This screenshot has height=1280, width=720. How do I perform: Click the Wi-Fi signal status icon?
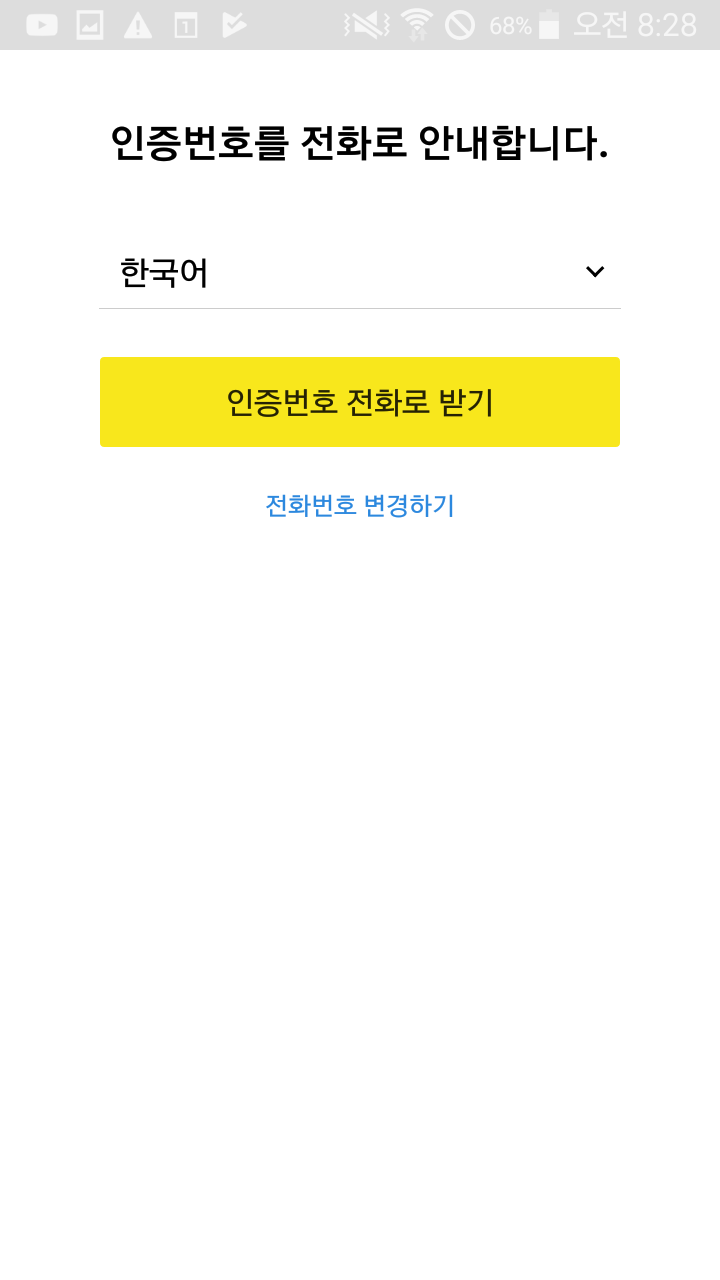[416, 25]
